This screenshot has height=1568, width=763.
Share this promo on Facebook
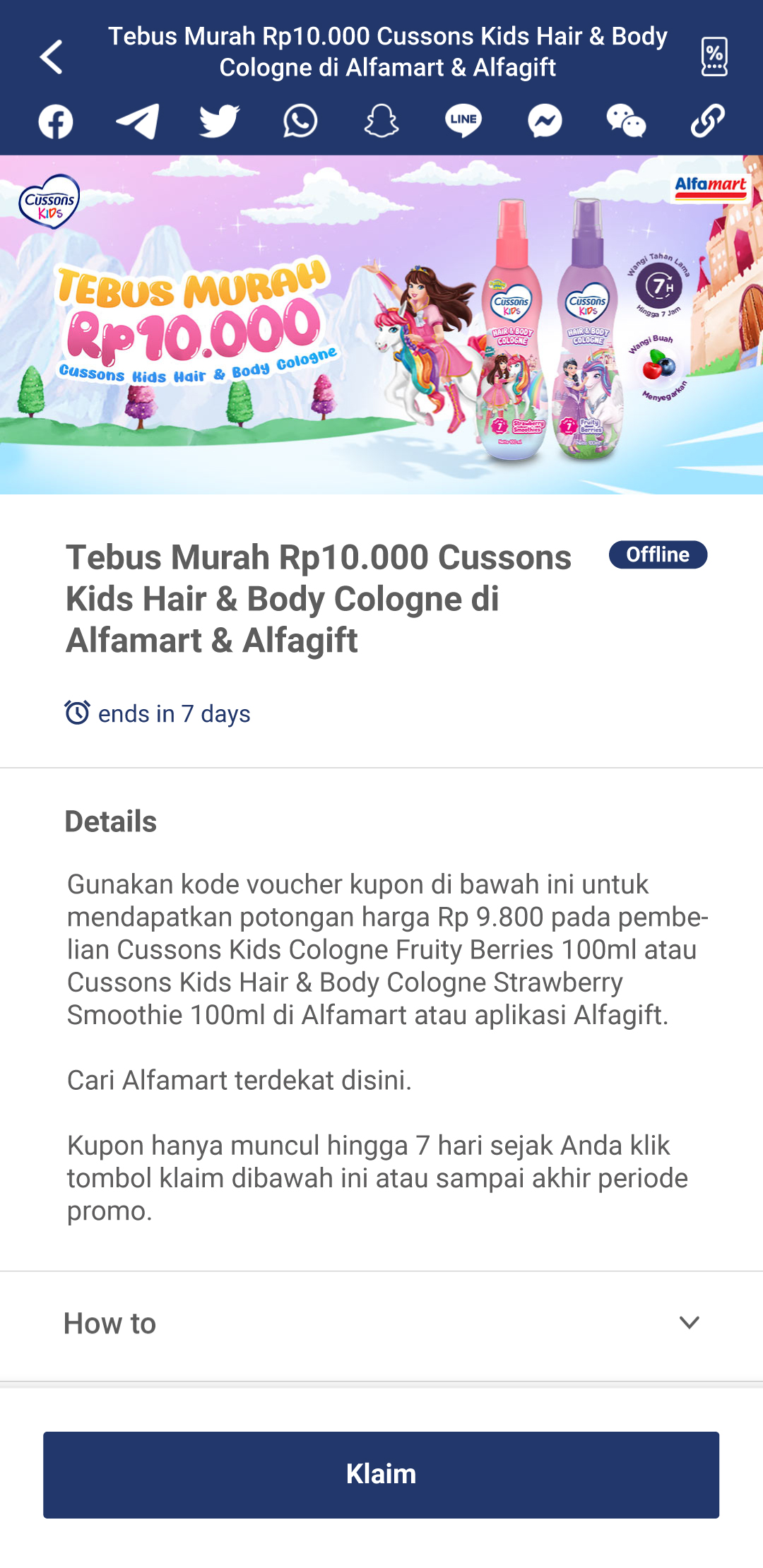tap(56, 121)
